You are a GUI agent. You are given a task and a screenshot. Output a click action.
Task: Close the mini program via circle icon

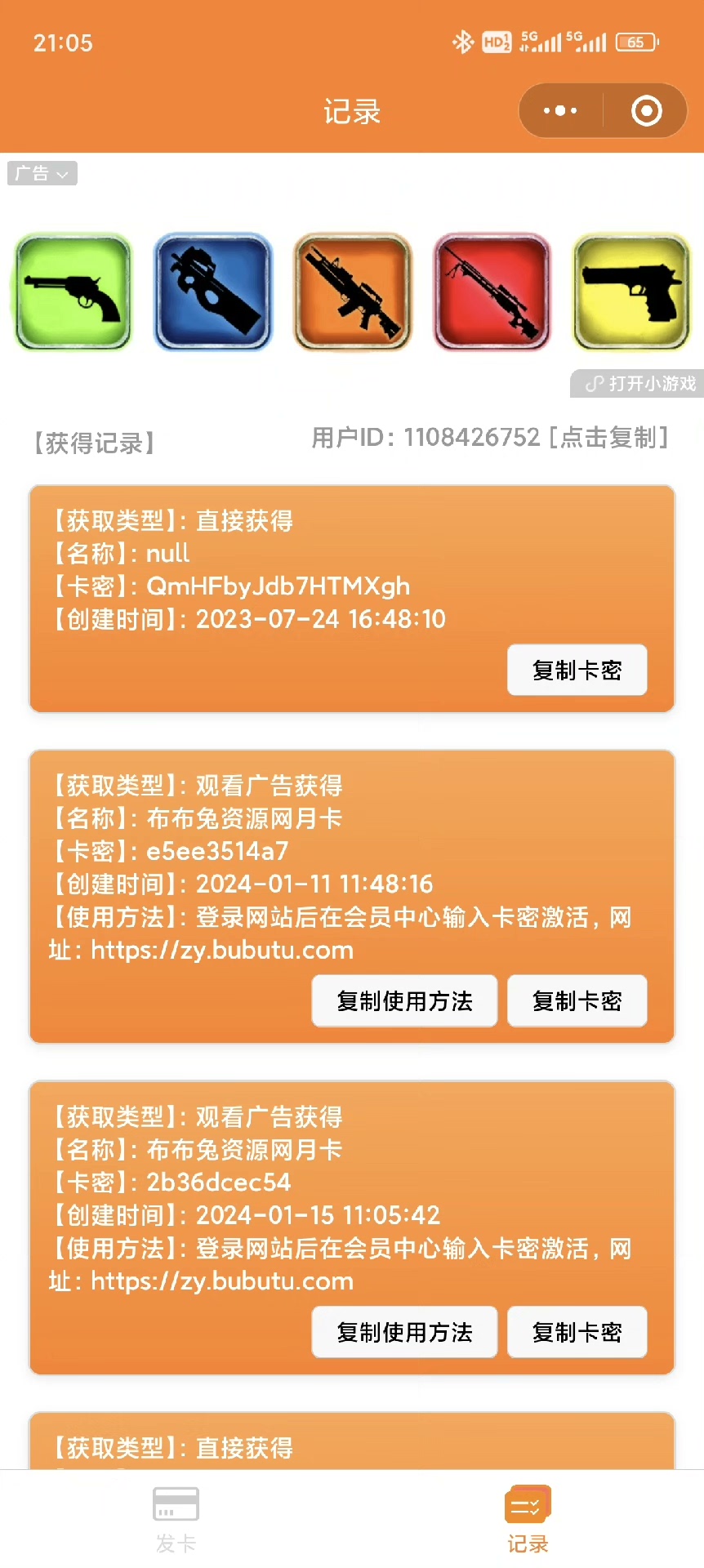point(646,111)
